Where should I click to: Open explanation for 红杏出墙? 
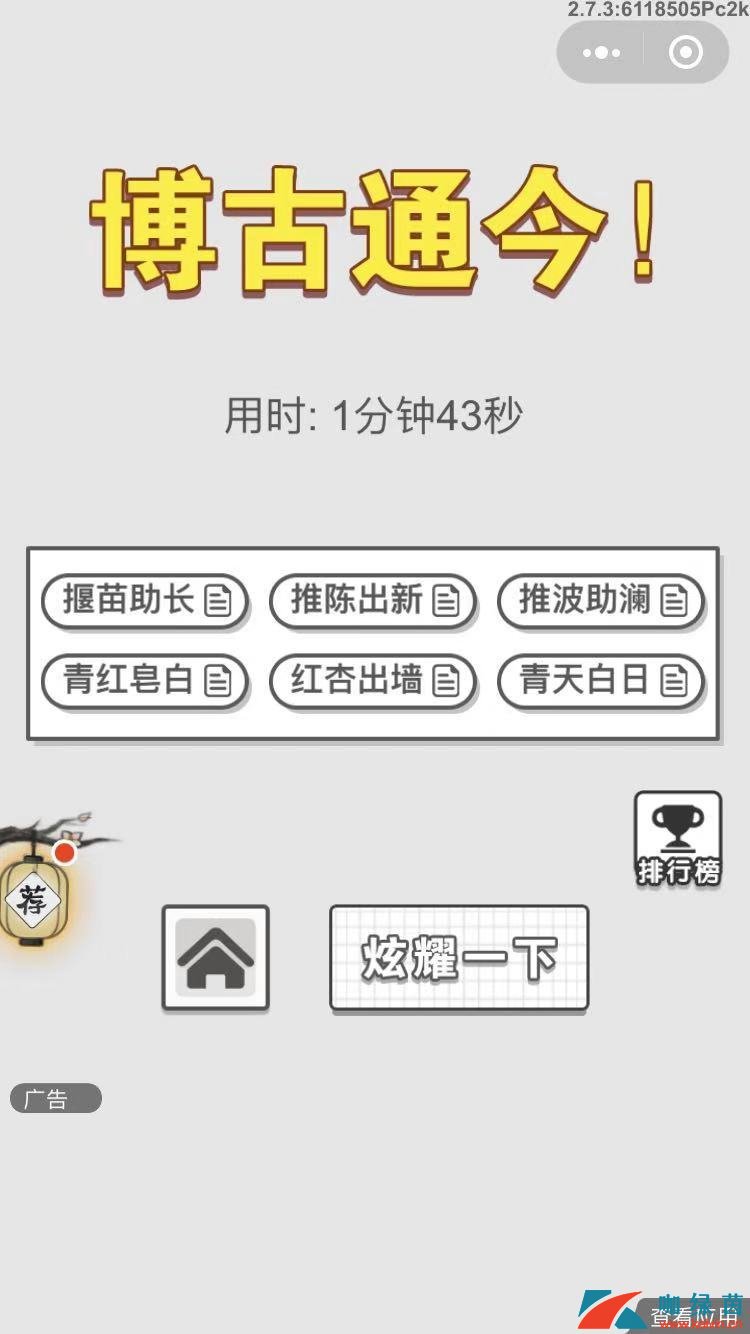pyautogui.click(x=373, y=682)
